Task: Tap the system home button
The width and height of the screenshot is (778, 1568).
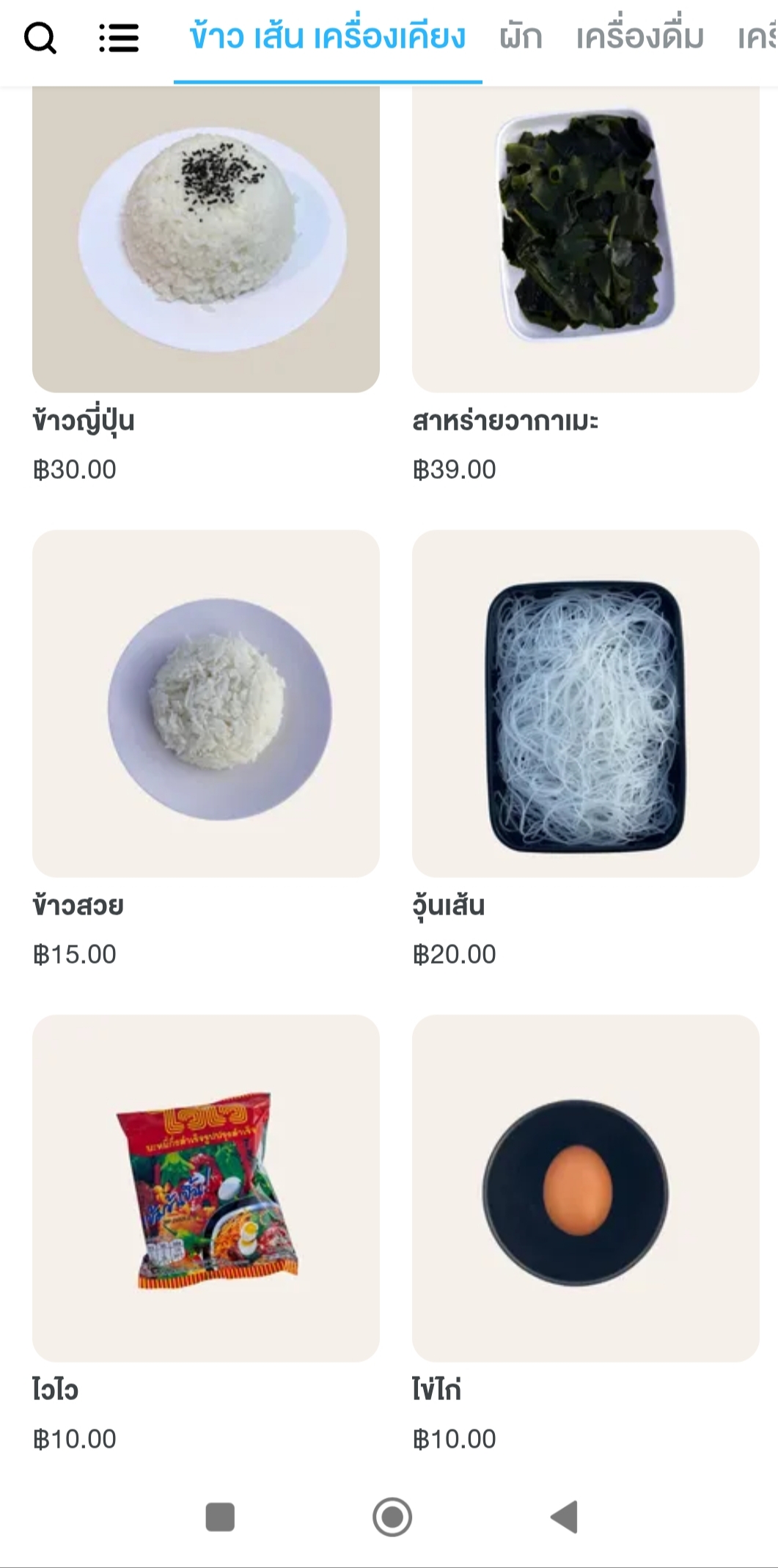Action: click(x=392, y=1517)
